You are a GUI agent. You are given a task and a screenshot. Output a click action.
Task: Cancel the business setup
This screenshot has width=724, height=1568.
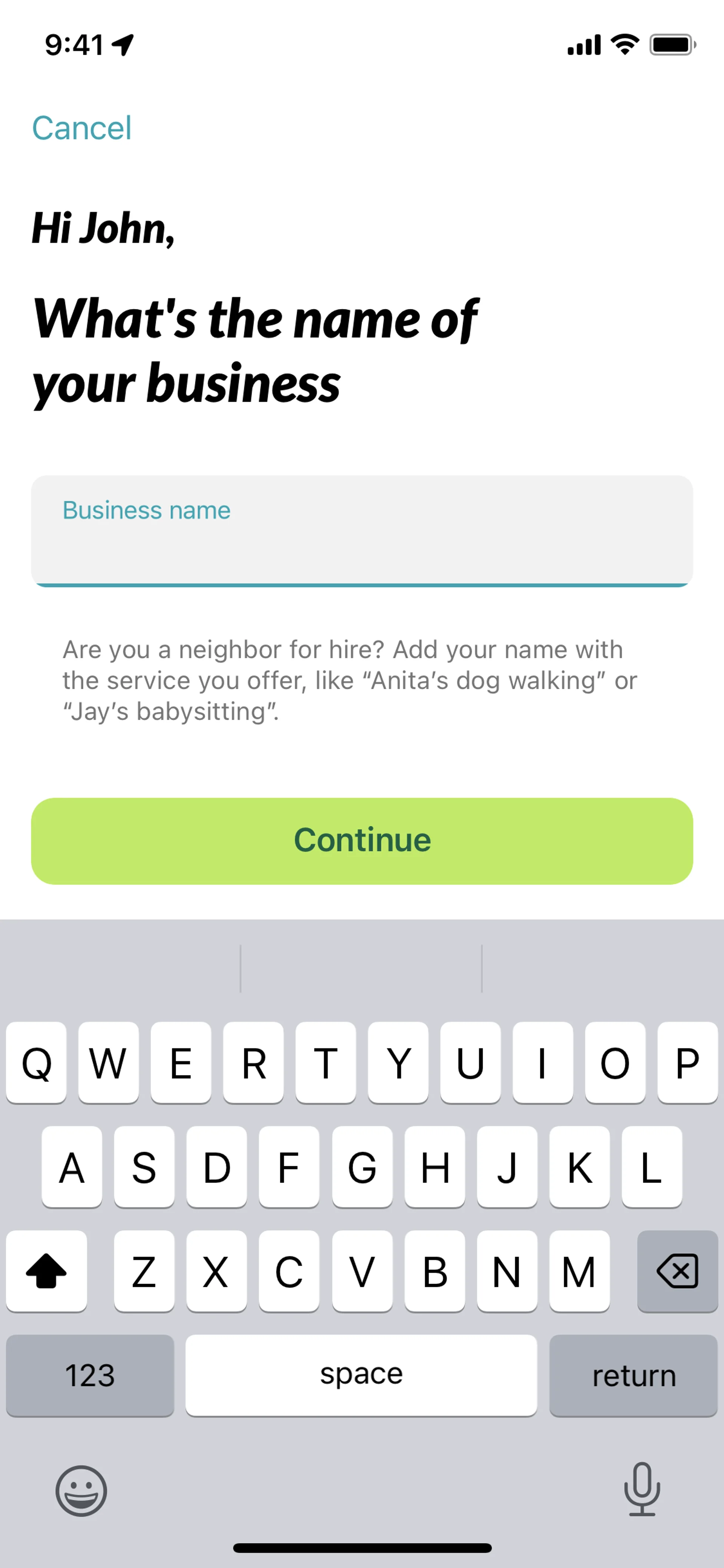tap(81, 128)
